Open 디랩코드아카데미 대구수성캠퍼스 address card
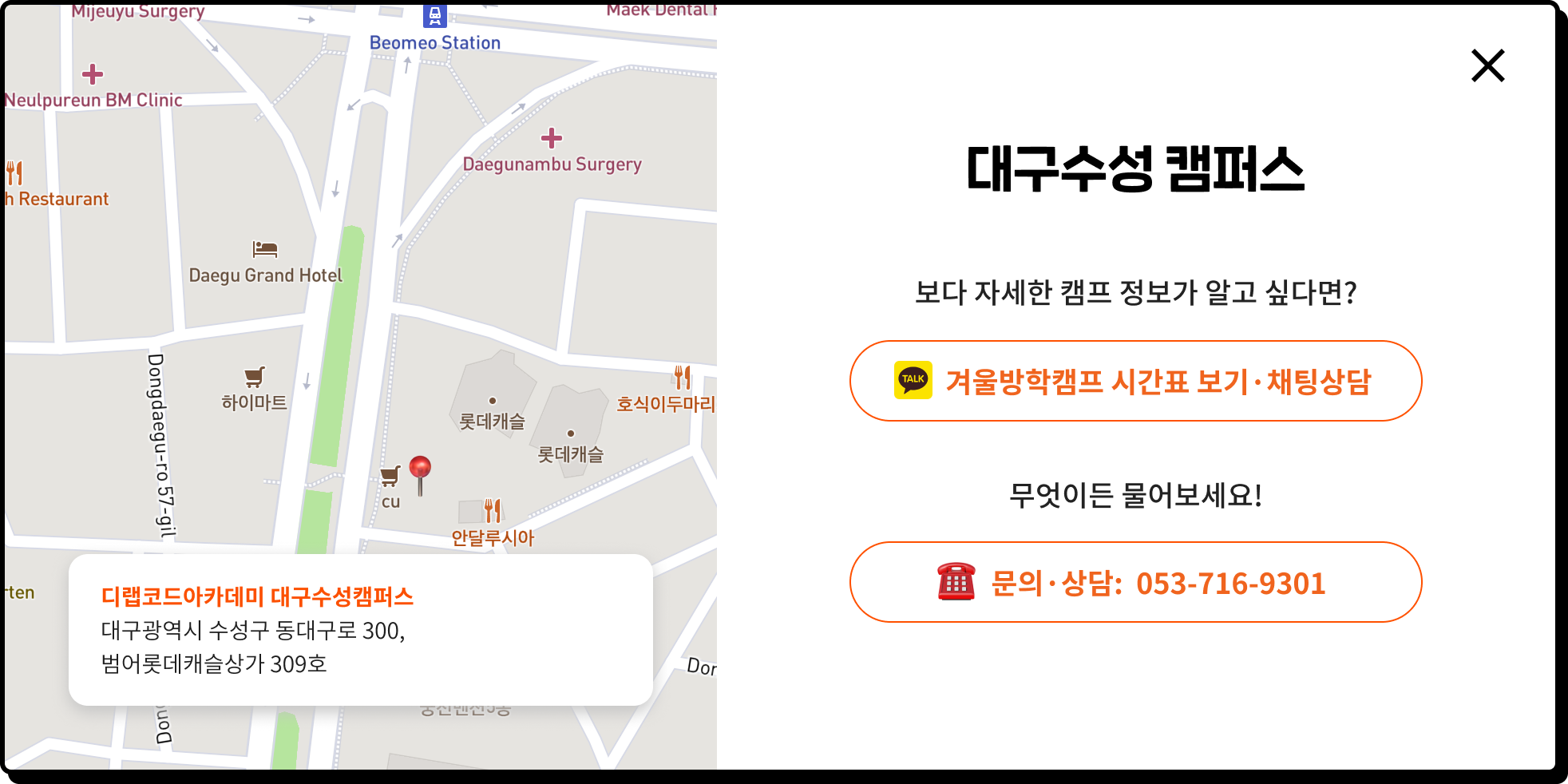This screenshot has width=1568, height=784. pyautogui.click(x=360, y=629)
